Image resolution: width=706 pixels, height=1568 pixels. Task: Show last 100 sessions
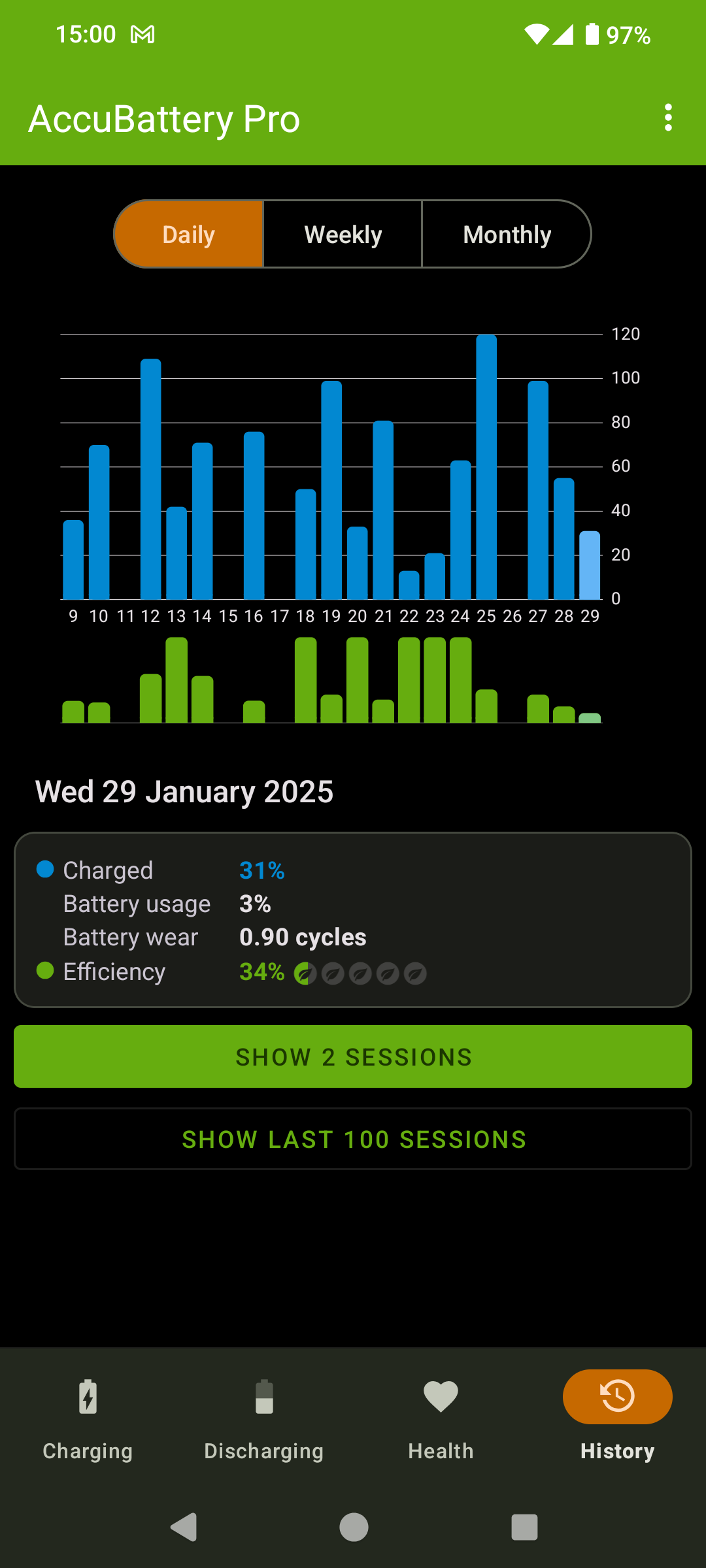[x=353, y=1139]
